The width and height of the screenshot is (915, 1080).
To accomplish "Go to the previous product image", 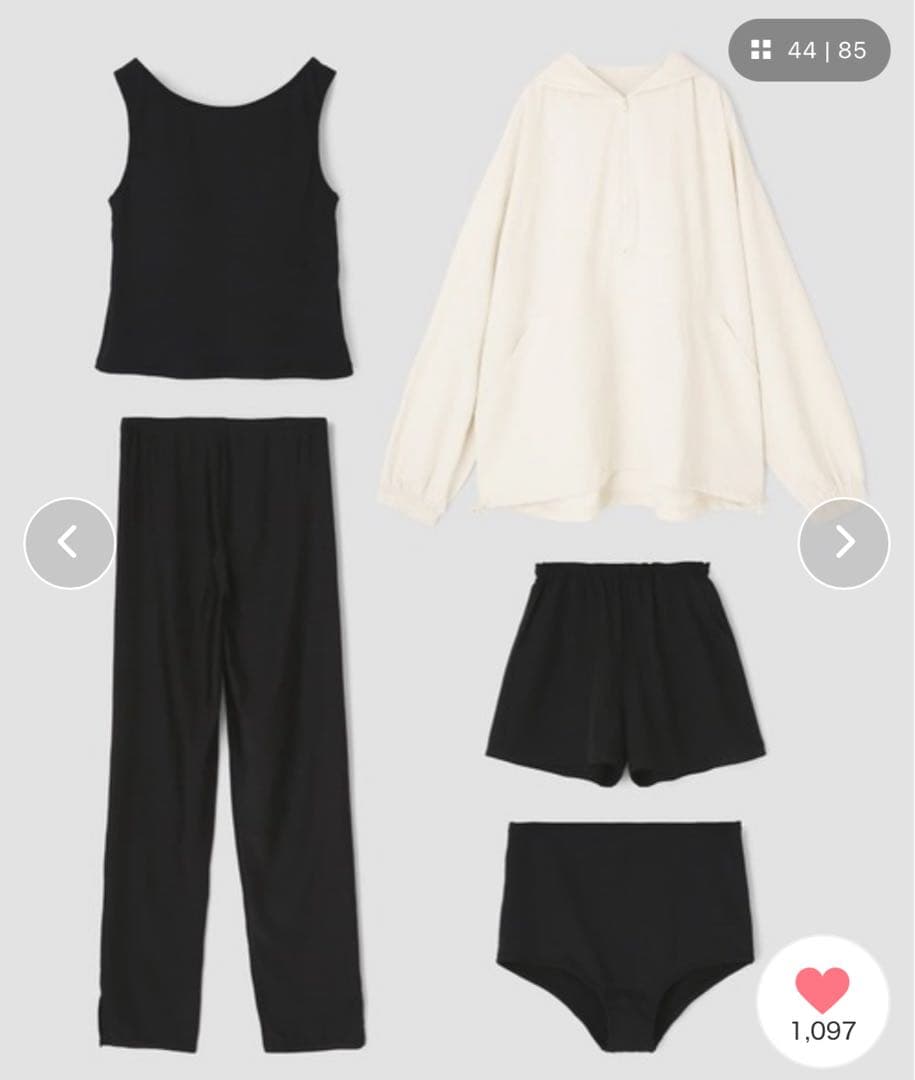I will tap(68, 542).
